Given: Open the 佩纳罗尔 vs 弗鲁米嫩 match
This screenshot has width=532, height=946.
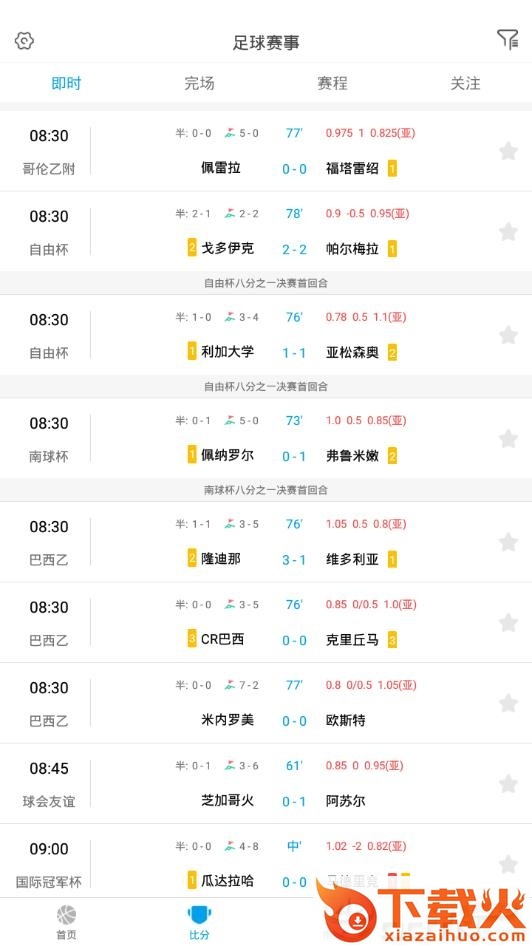Looking at the screenshot, I should 266,439.
